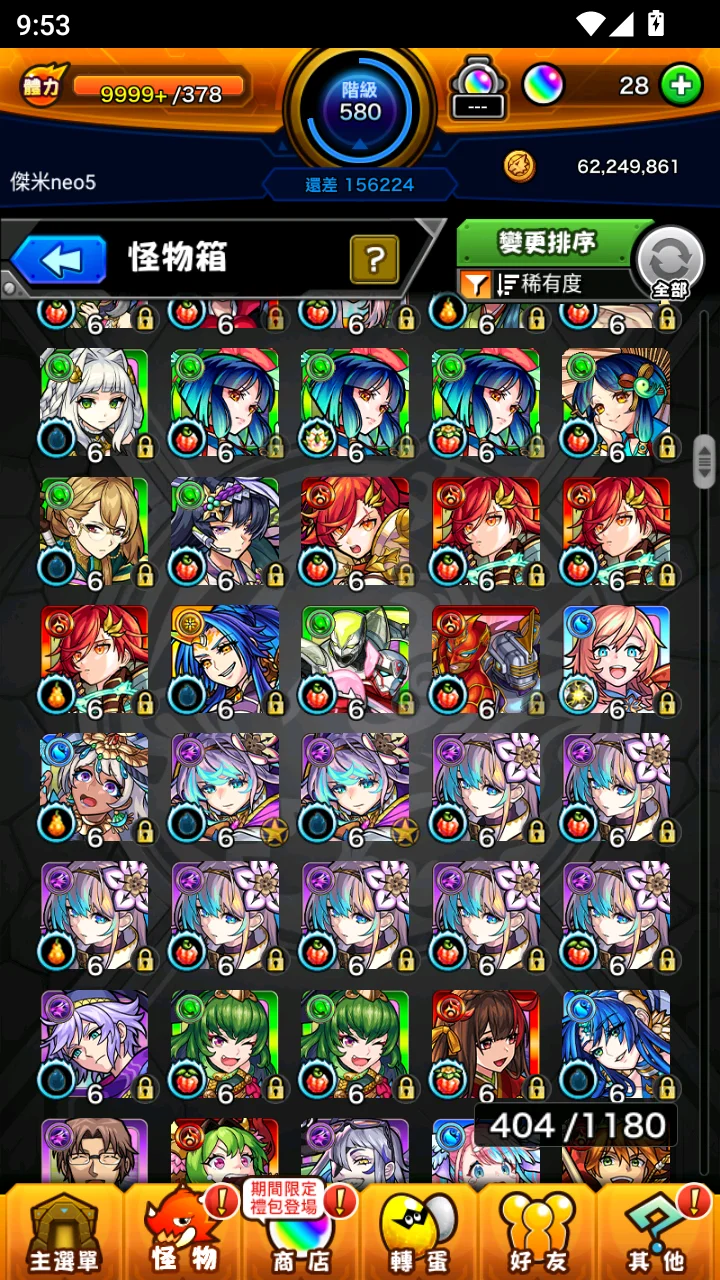Open the 商店 tab
The height and width of the screenshot is (1280, 720).
[x=301, y=1233]
